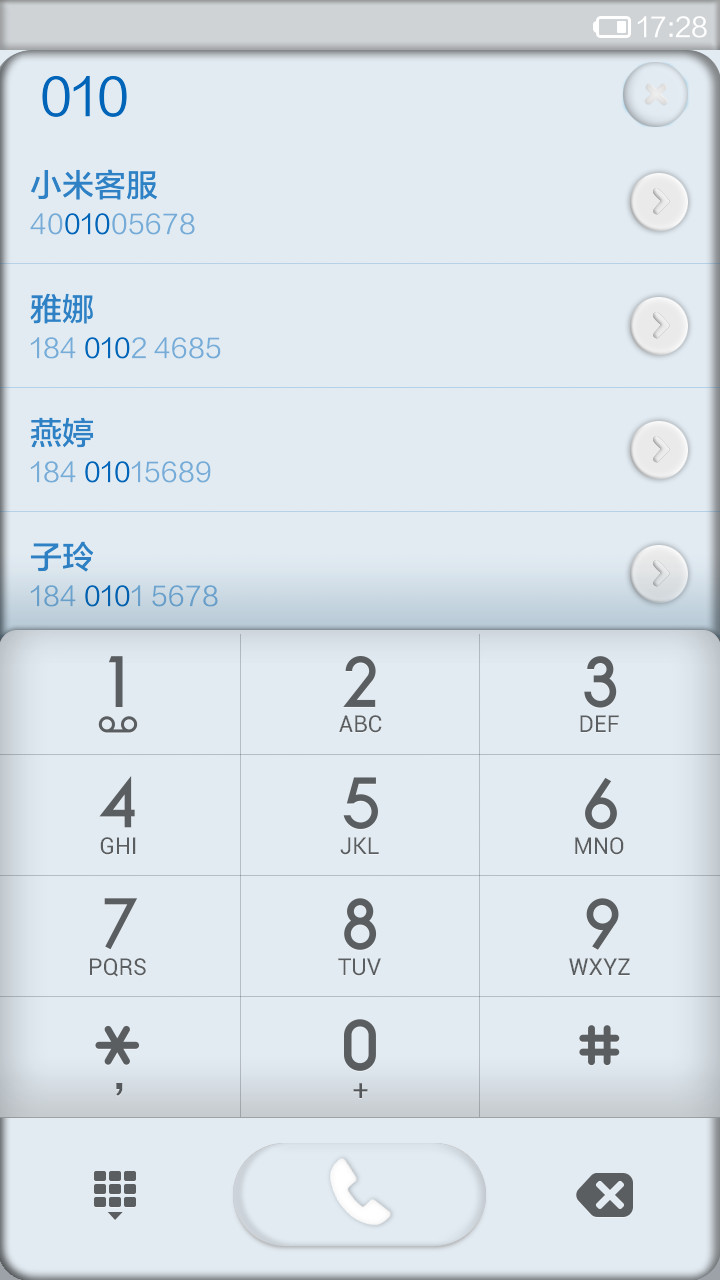
Task: Enter the star key
Action: click(x=120, y=1057)
